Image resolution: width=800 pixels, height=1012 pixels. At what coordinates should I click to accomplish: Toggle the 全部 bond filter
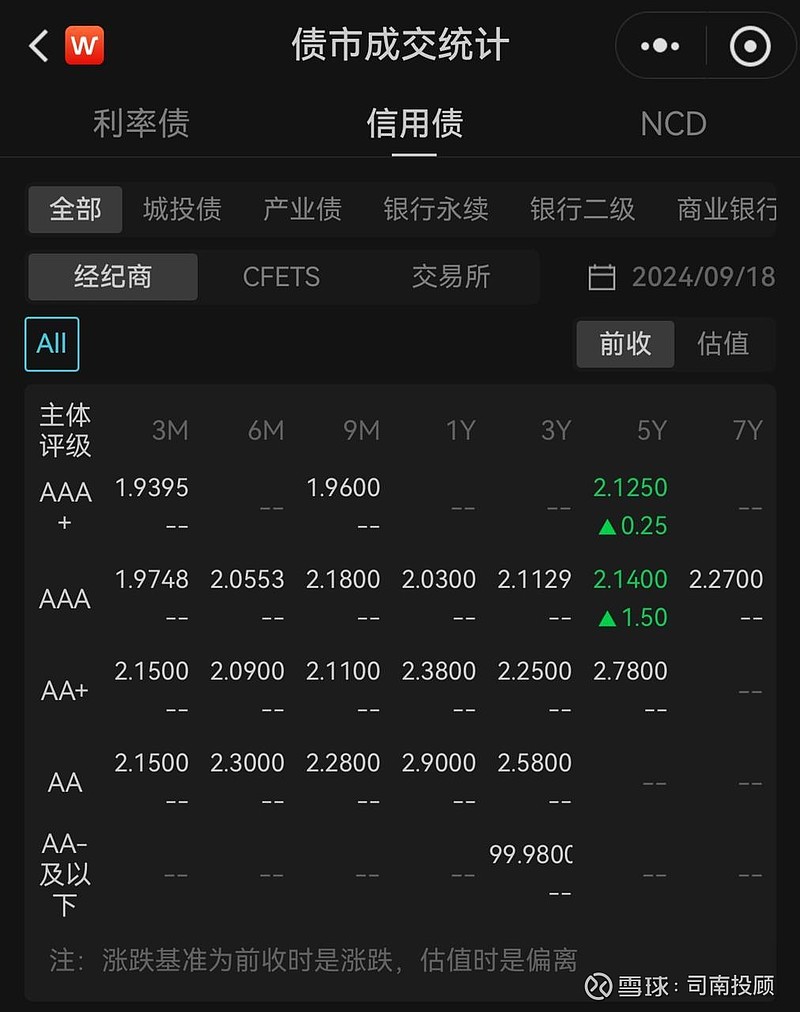(x=75, y=210)
